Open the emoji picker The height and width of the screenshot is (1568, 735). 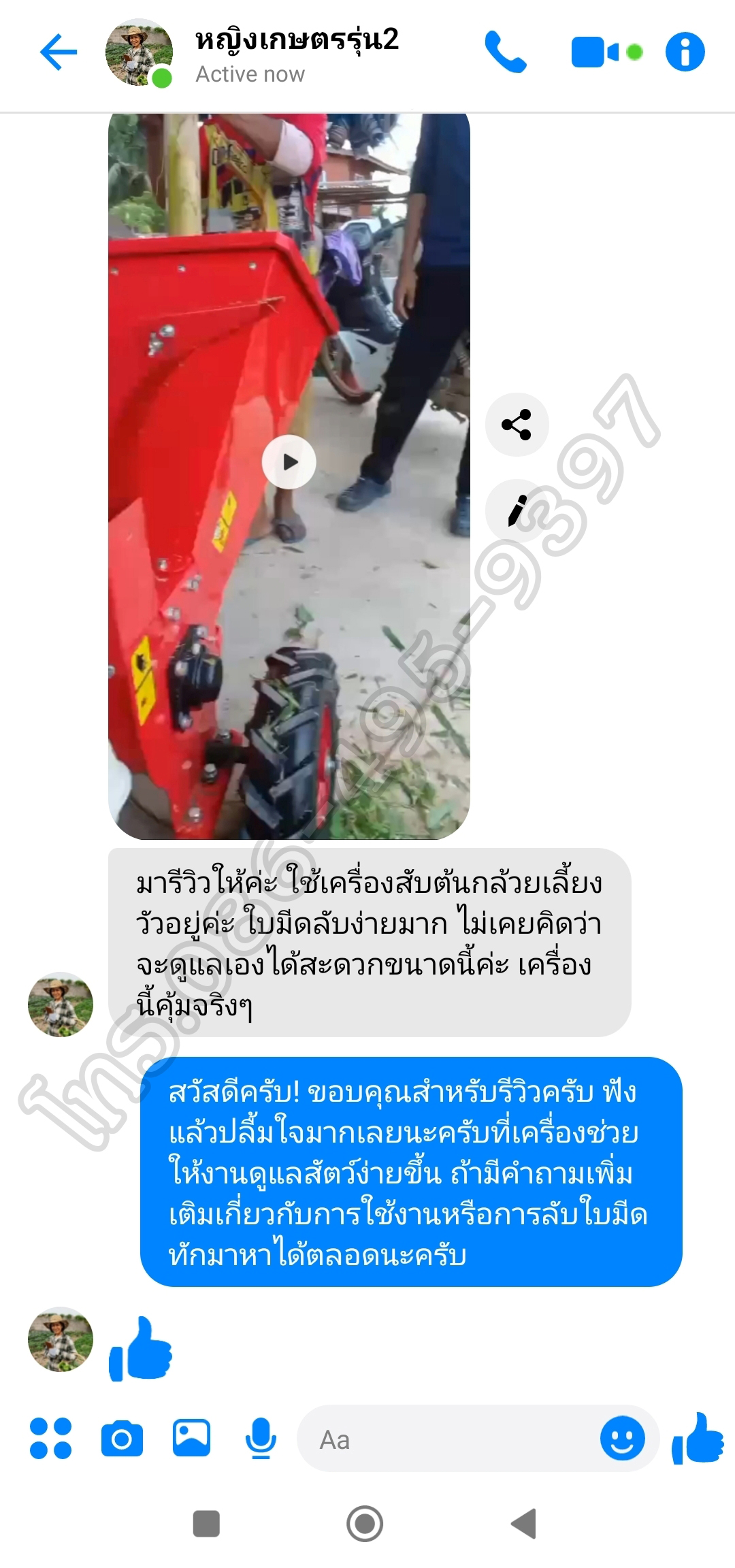click(622, 1439)
